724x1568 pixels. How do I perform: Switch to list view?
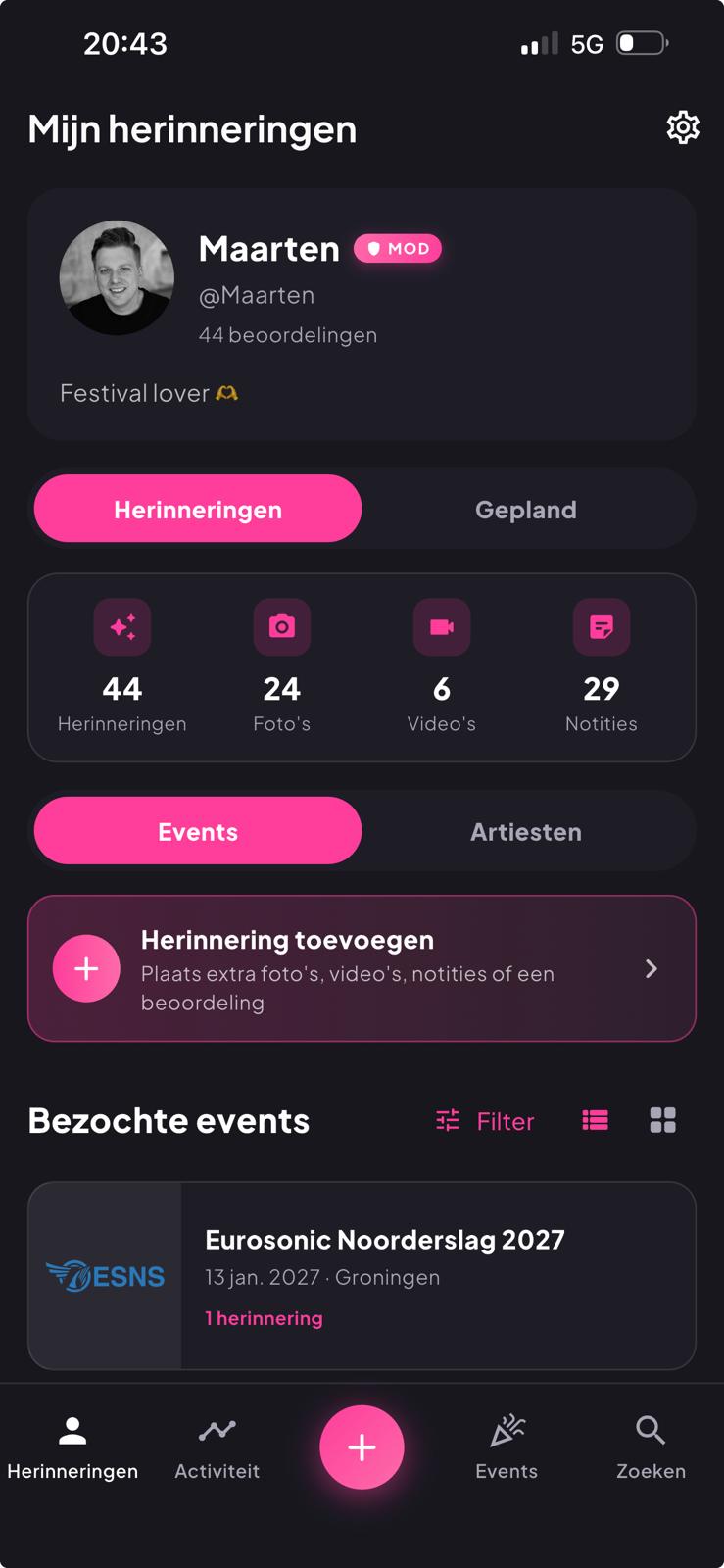(x=595, y=1120)
